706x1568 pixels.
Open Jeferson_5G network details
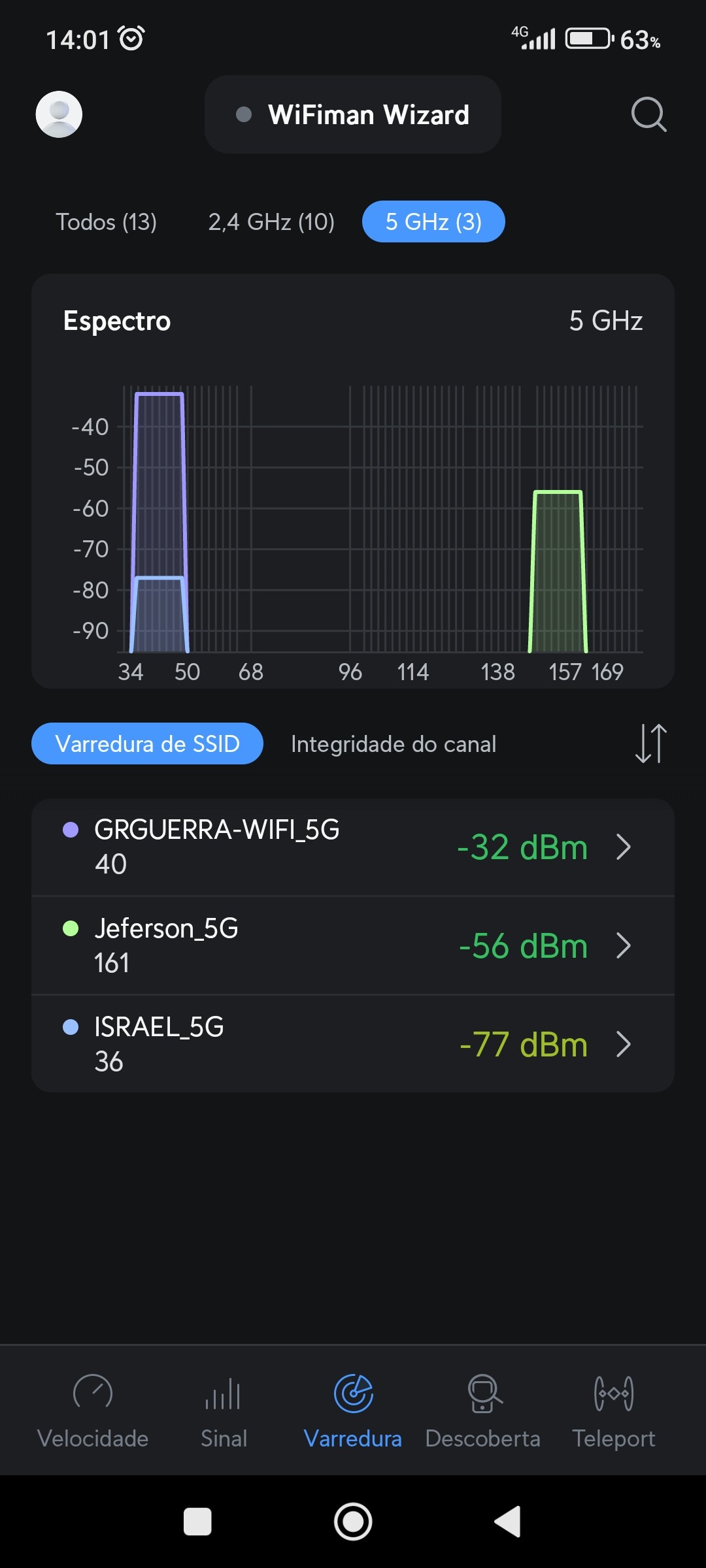point(353,945)
